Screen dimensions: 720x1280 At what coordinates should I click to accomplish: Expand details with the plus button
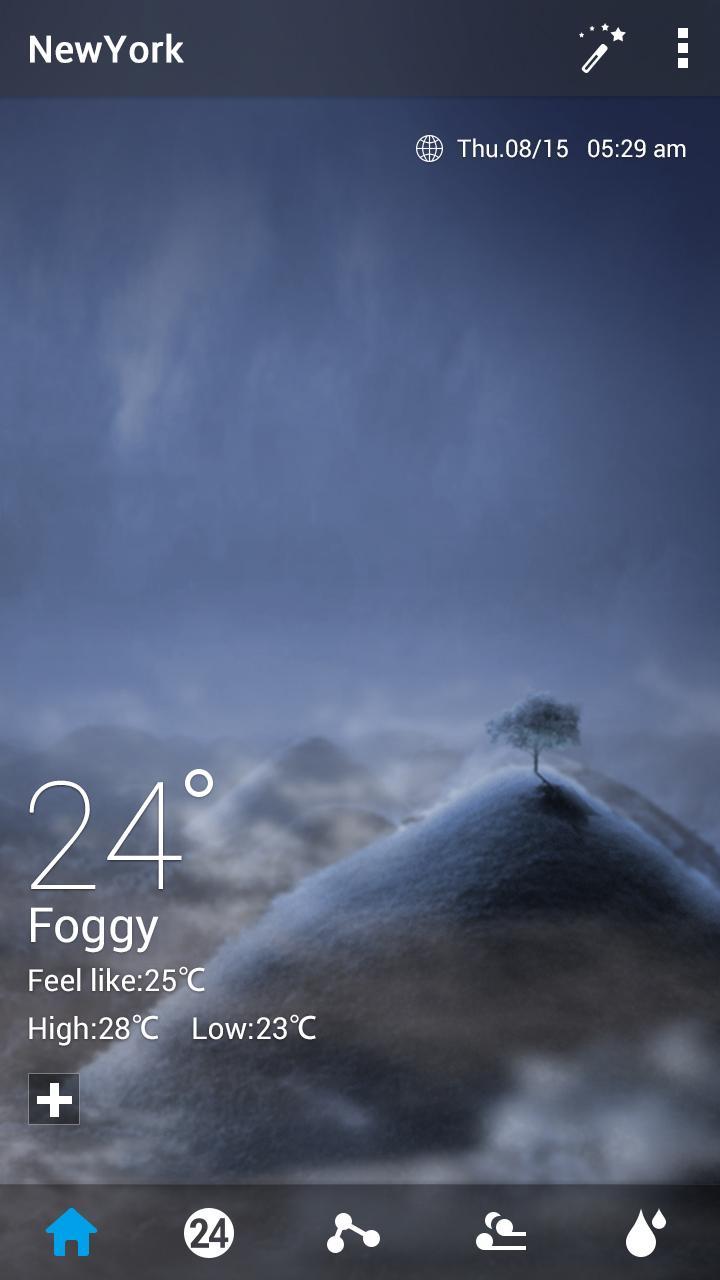point(54,1100)
